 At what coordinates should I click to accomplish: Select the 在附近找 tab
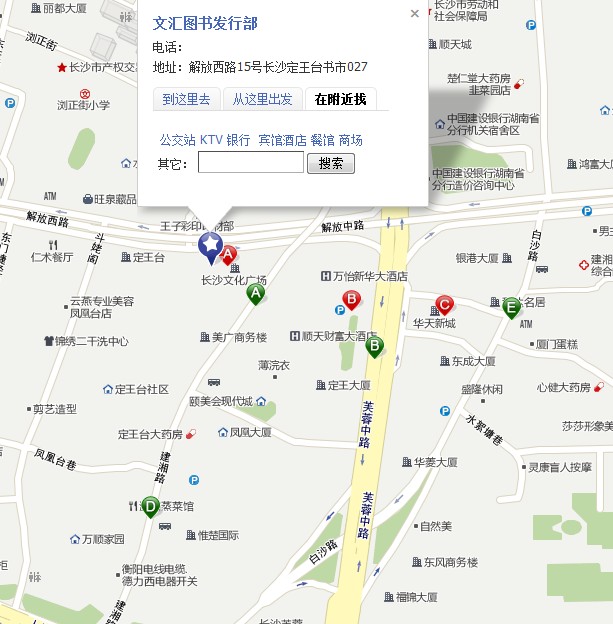(x=340, y=99)
